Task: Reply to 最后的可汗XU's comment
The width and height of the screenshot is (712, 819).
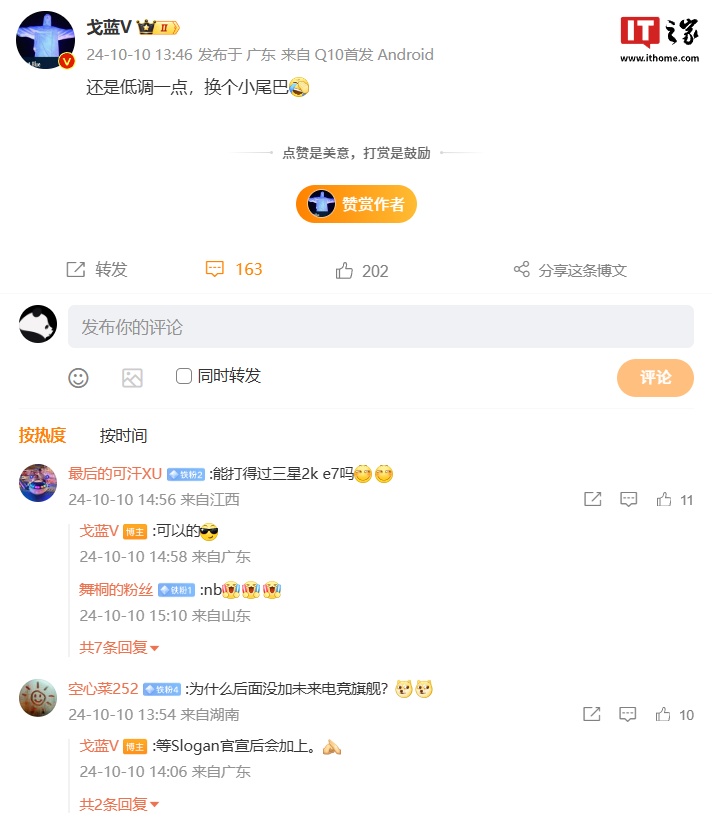Action: [x=628, y=499]
